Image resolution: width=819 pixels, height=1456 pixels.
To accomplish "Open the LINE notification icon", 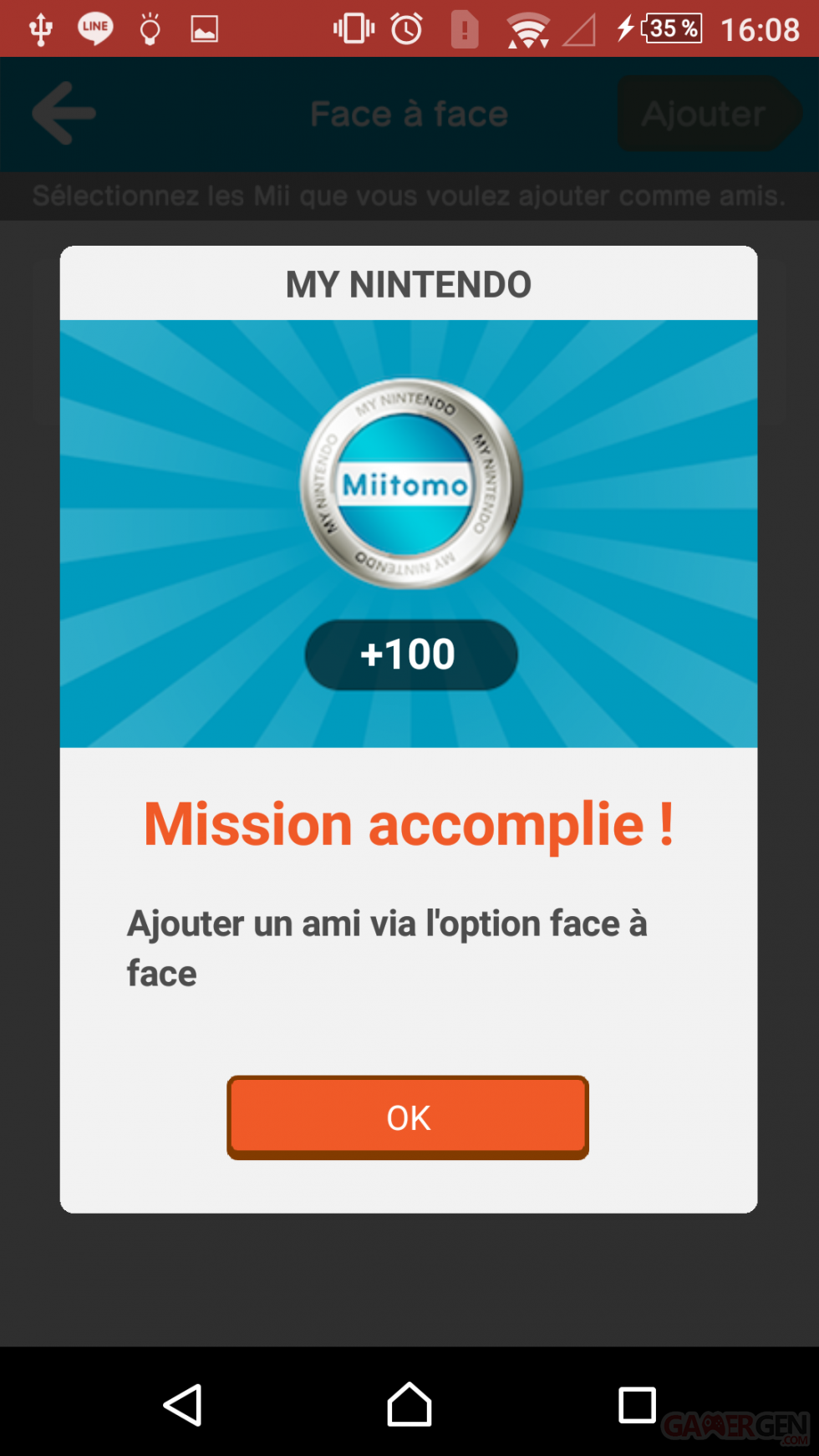I will (94, 28).
